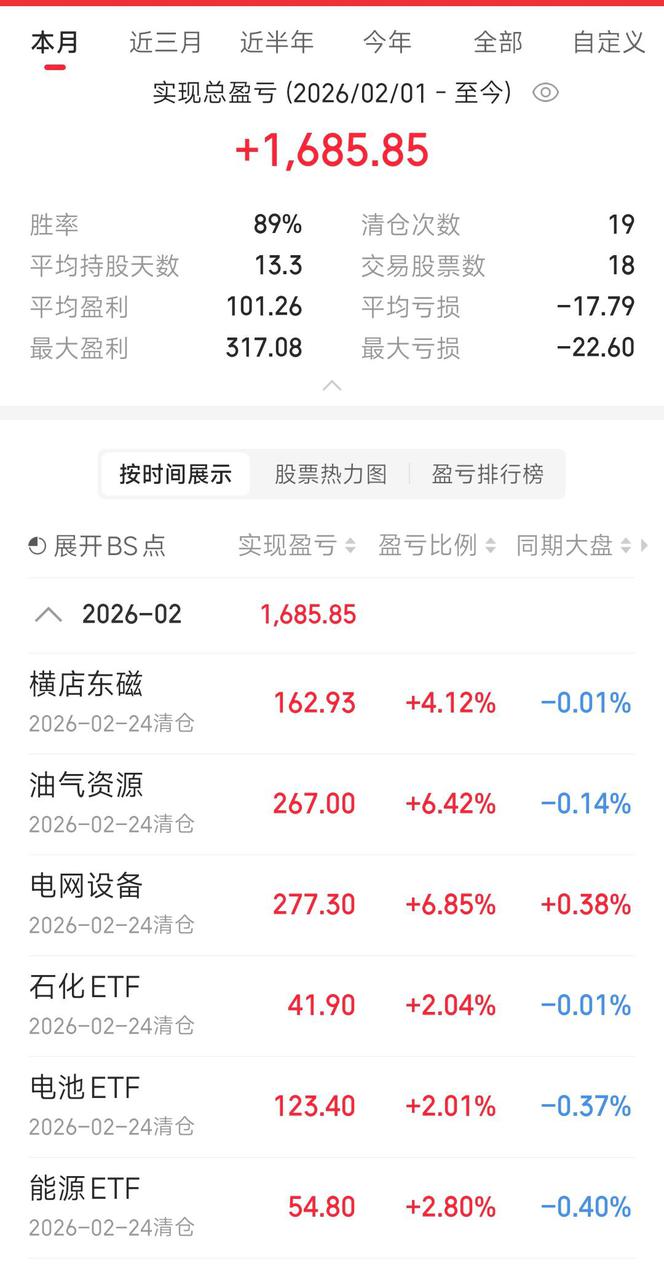Collapse the 2026-02 month group

coord(48,614)
